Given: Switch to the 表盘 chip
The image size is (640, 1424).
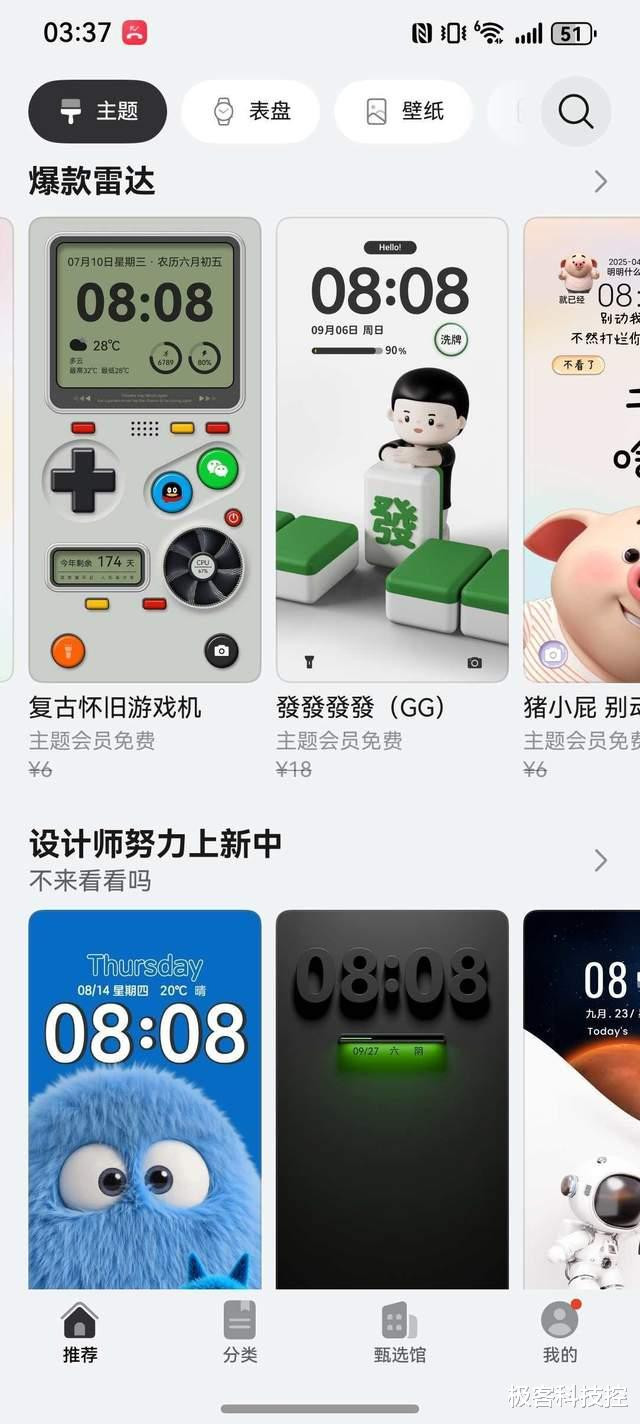Looking at the screenshot, I should [251, 111].
